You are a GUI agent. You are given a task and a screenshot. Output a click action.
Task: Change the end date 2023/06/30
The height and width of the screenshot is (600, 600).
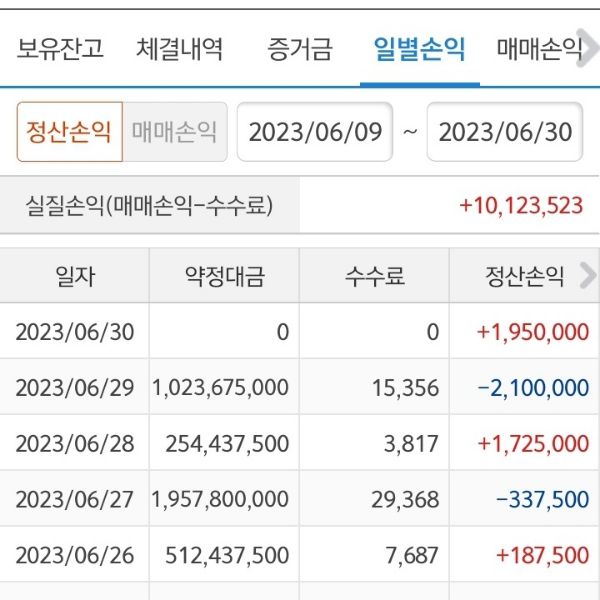[505, 132]
